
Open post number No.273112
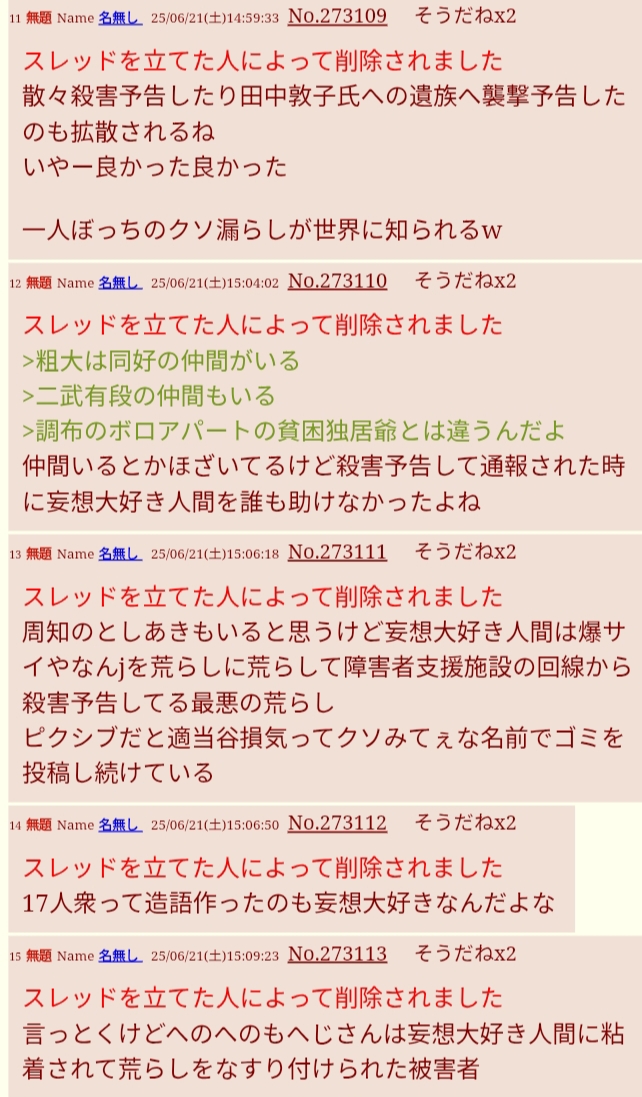[337, 823]
